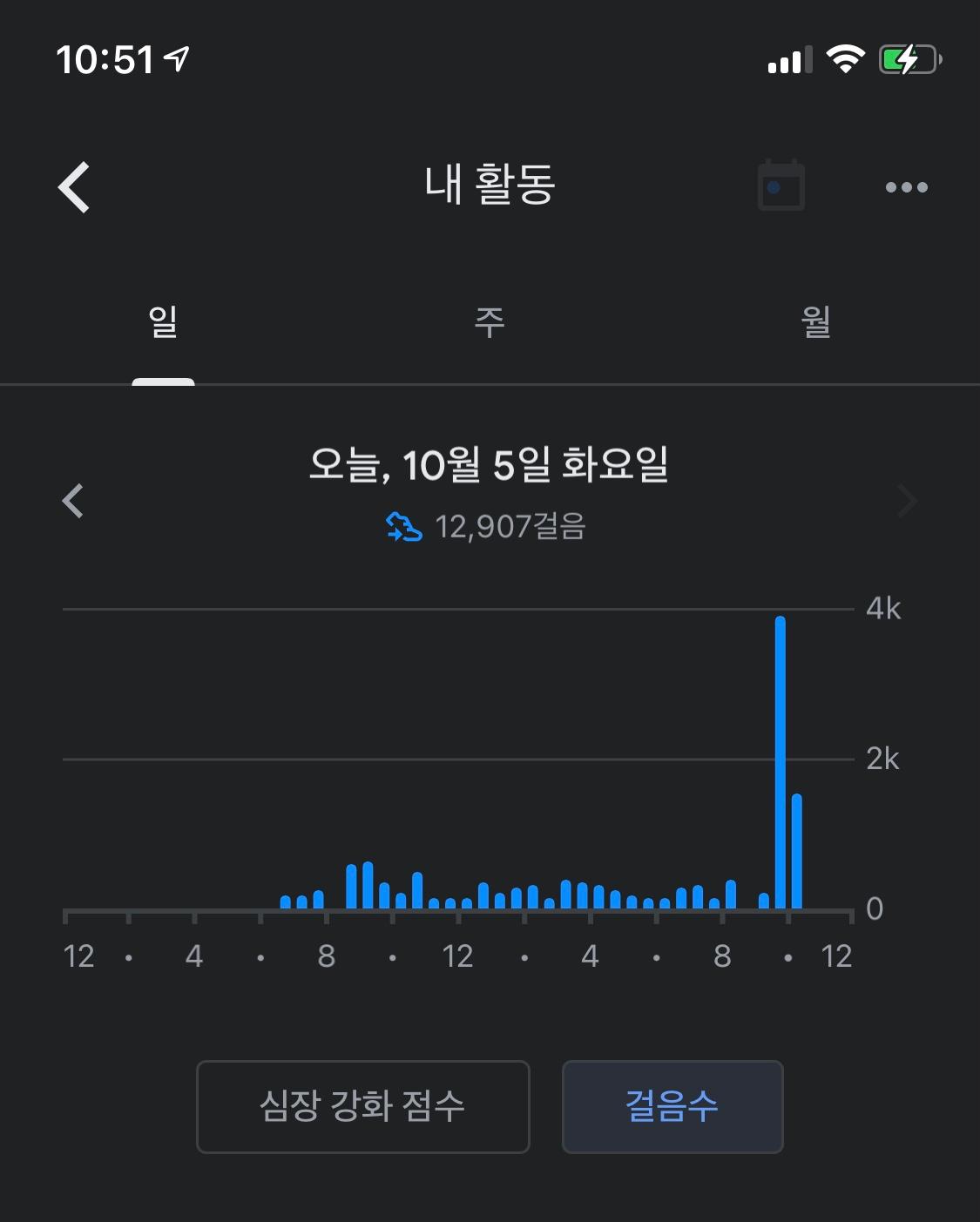
Task: Go back from 내 활동 screen
Action: 75,186
